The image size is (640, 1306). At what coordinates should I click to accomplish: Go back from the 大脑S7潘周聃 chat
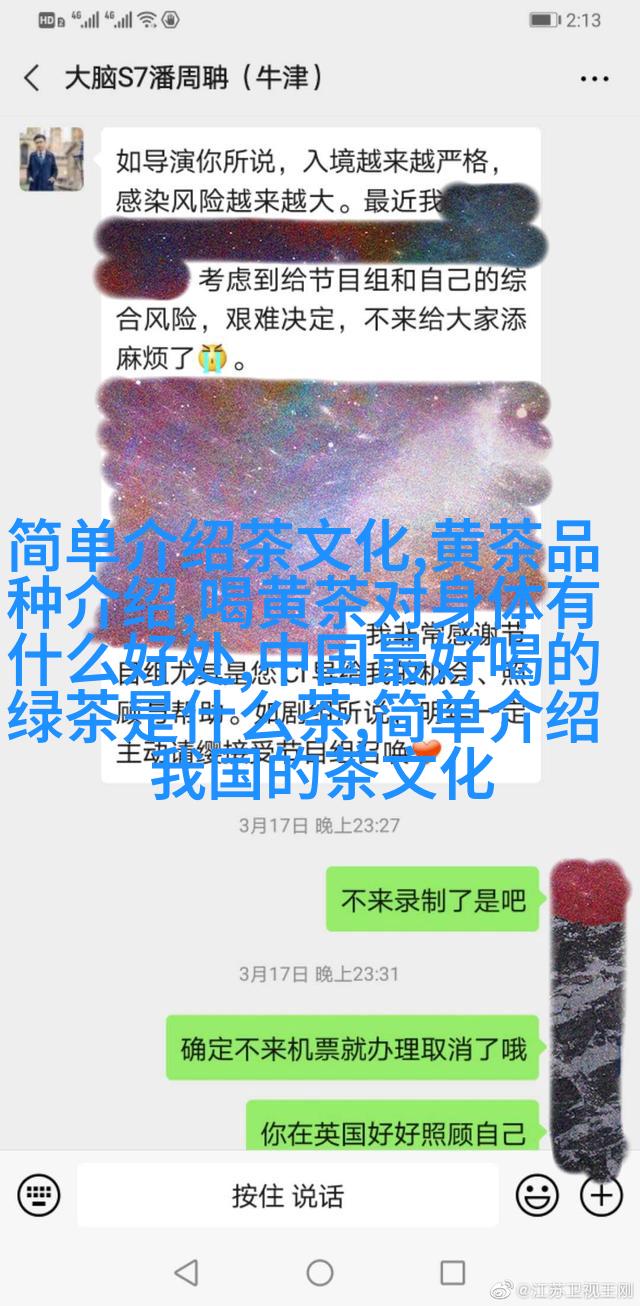(33, 79)
